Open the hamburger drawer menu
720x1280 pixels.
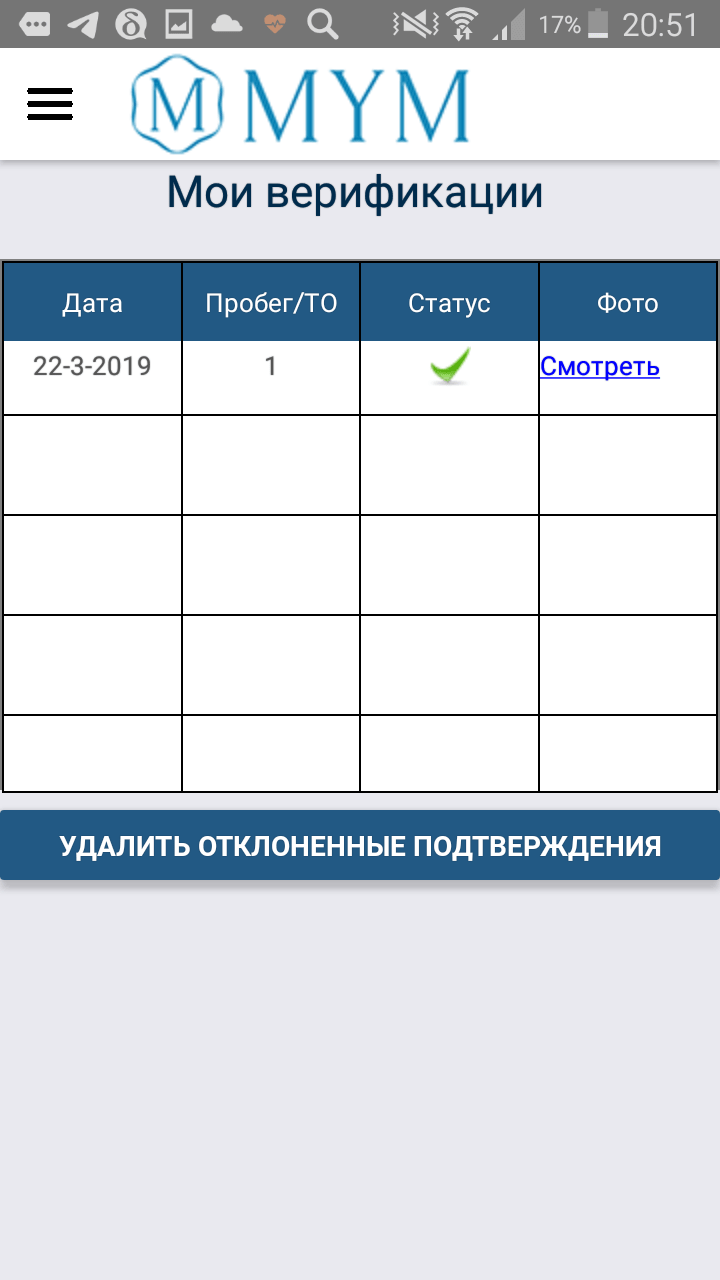click(50, 104)
